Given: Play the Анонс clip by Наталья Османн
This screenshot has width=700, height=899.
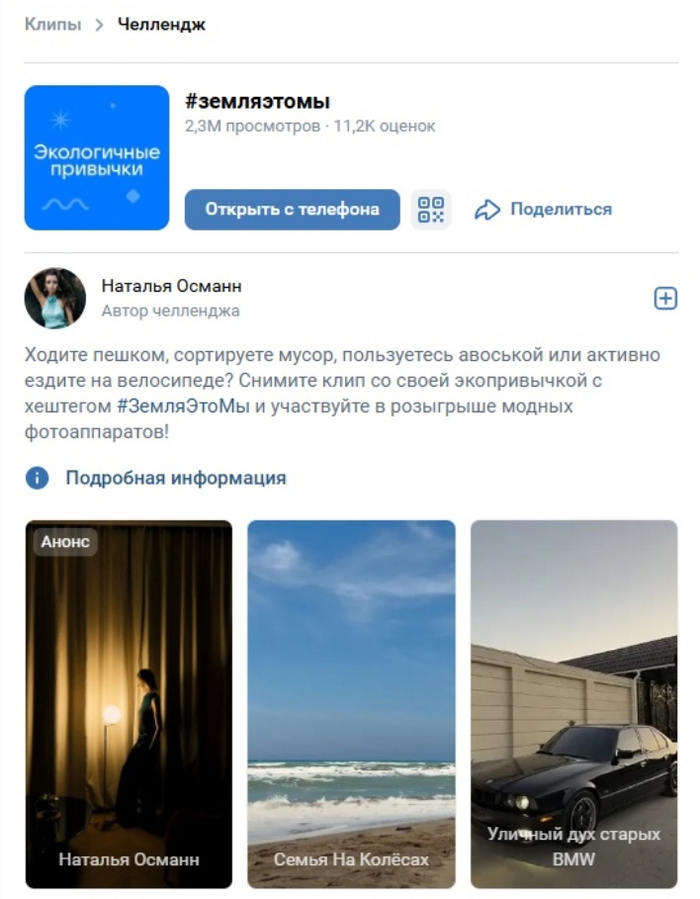Looking at the screenshot, I should click(129, 703).
